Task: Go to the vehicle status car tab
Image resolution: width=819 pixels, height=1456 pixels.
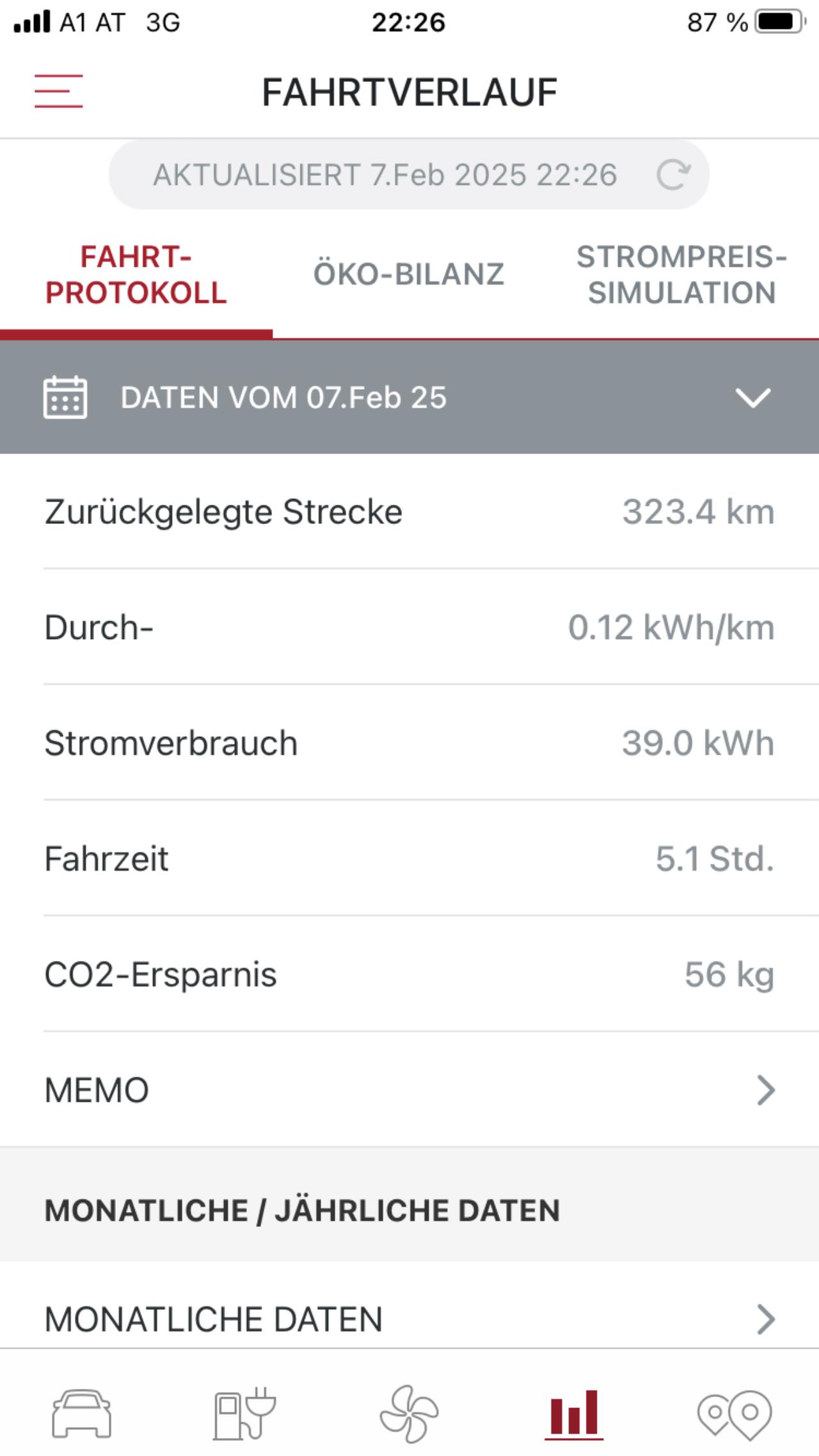Action: [81, 1414]
